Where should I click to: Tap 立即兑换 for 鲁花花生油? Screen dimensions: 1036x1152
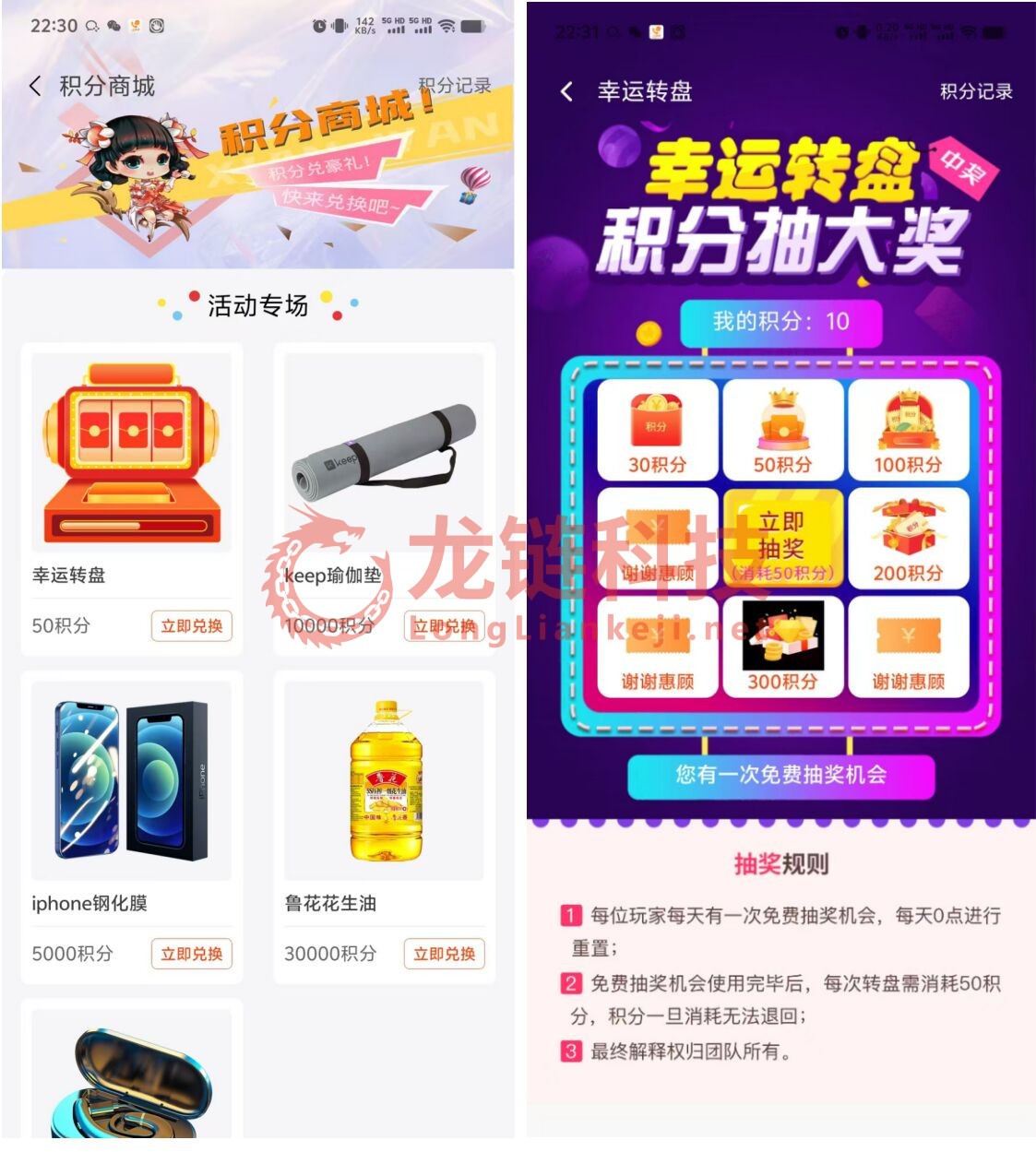pos(444,954)
